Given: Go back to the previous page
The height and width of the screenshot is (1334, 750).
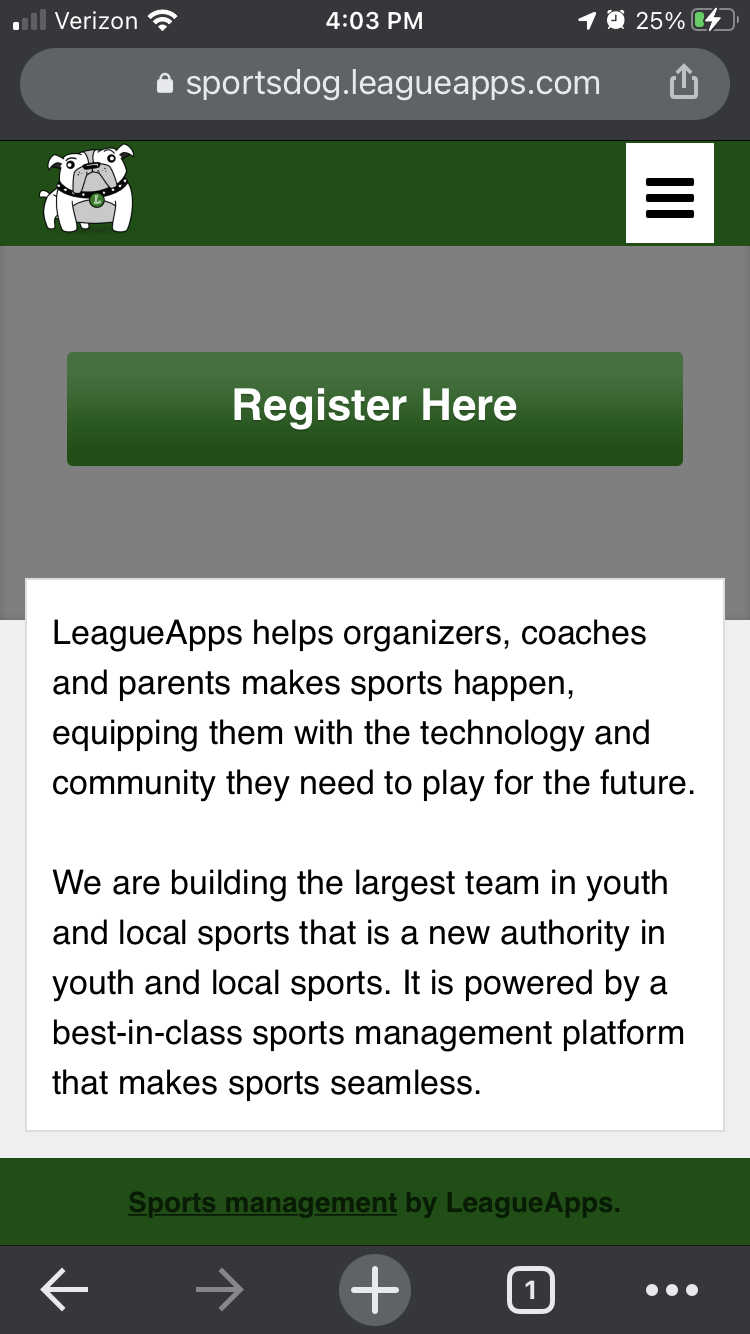Looking at the screenshot, I should click(65, 1290).
